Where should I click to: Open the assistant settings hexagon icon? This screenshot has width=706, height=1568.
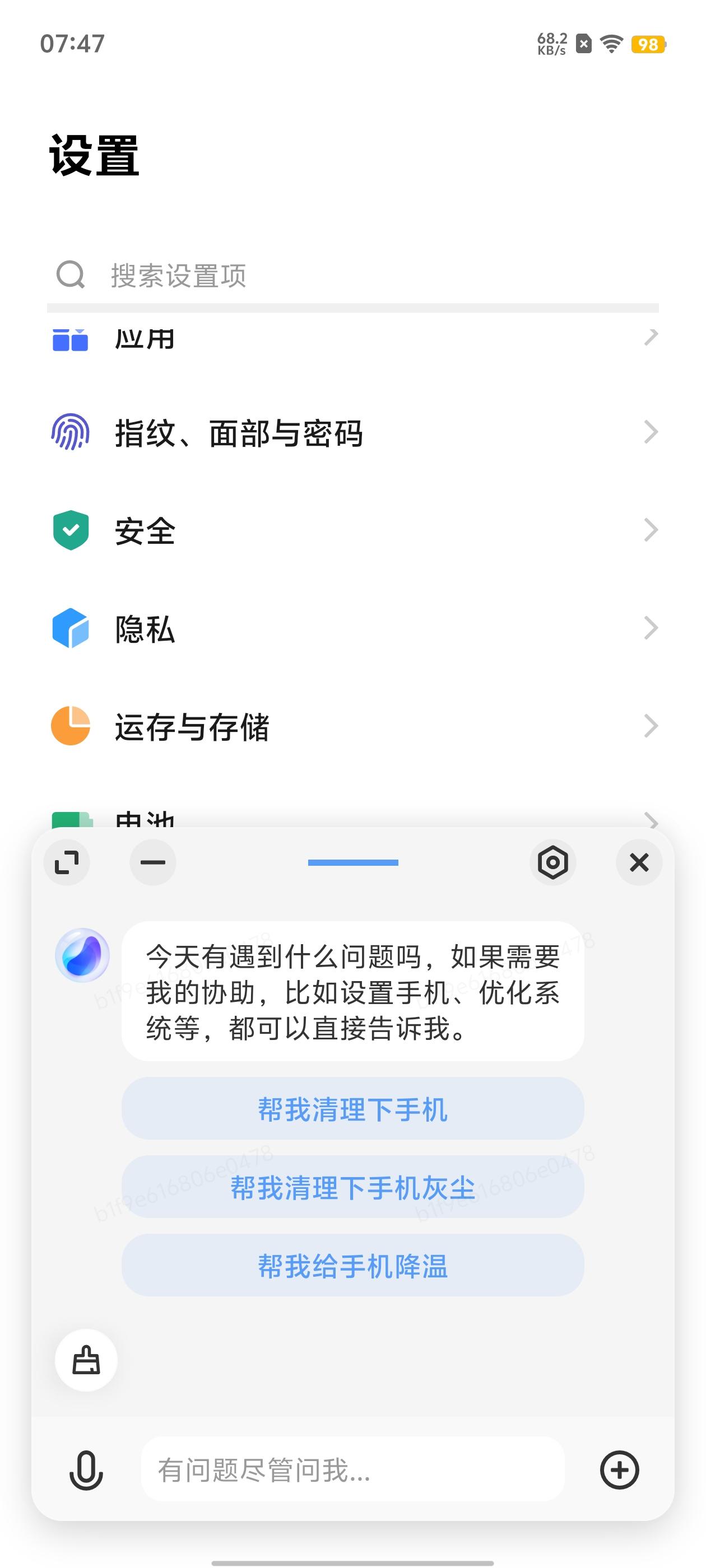[553, 862]
